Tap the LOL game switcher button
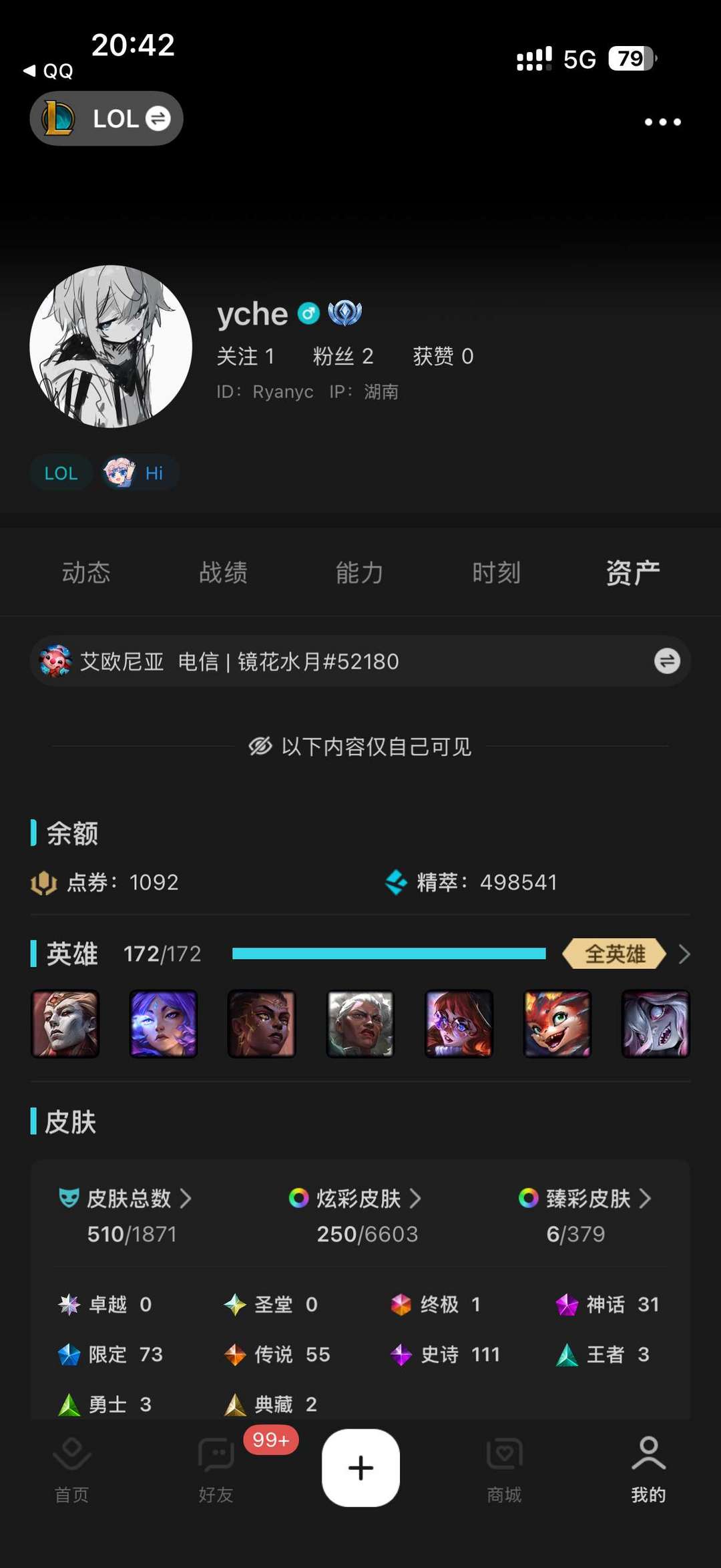Screen dimensions: 721x1568 tap(107, 119)
